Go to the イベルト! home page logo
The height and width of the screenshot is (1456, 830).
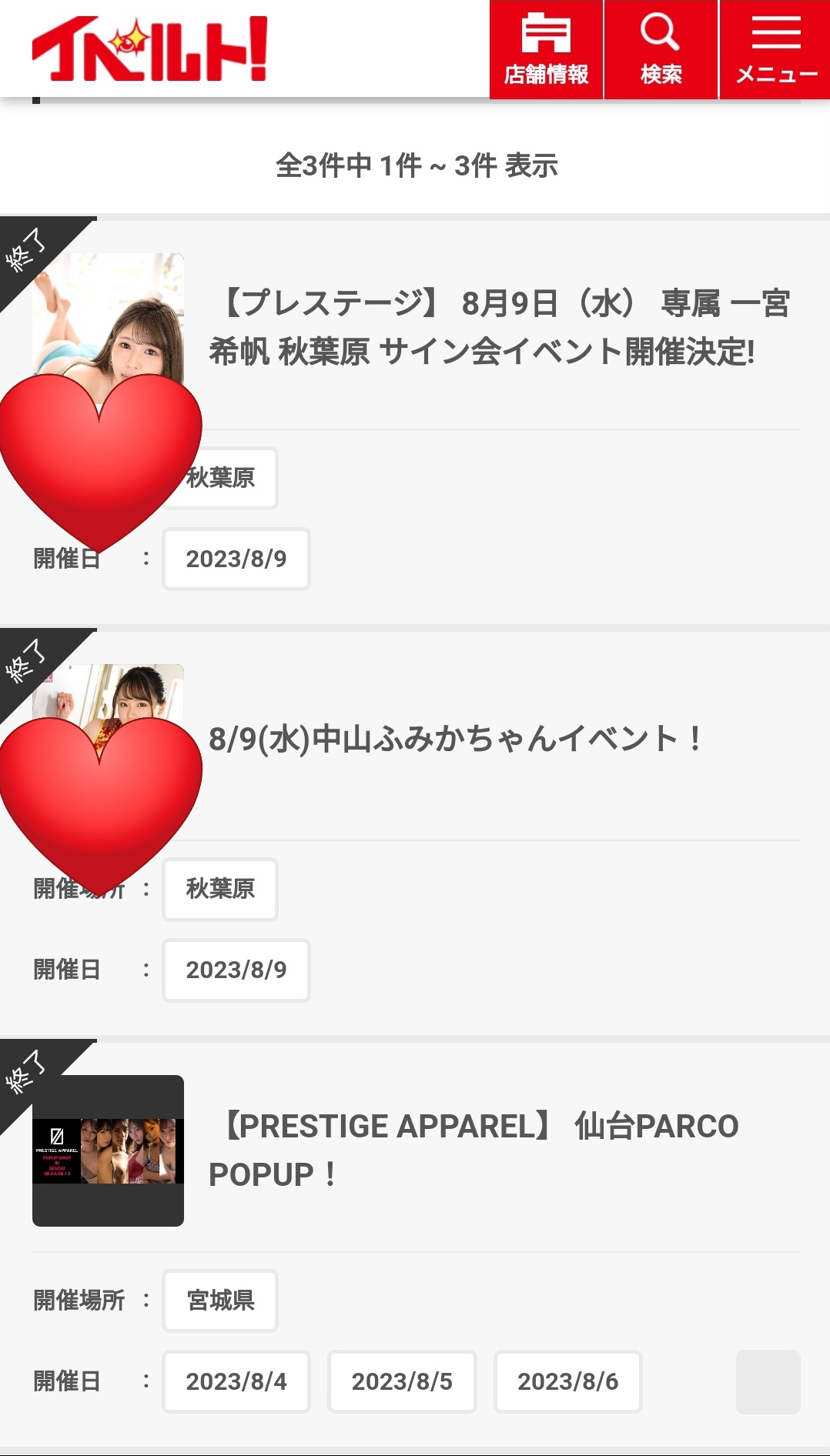pos(150,48)
